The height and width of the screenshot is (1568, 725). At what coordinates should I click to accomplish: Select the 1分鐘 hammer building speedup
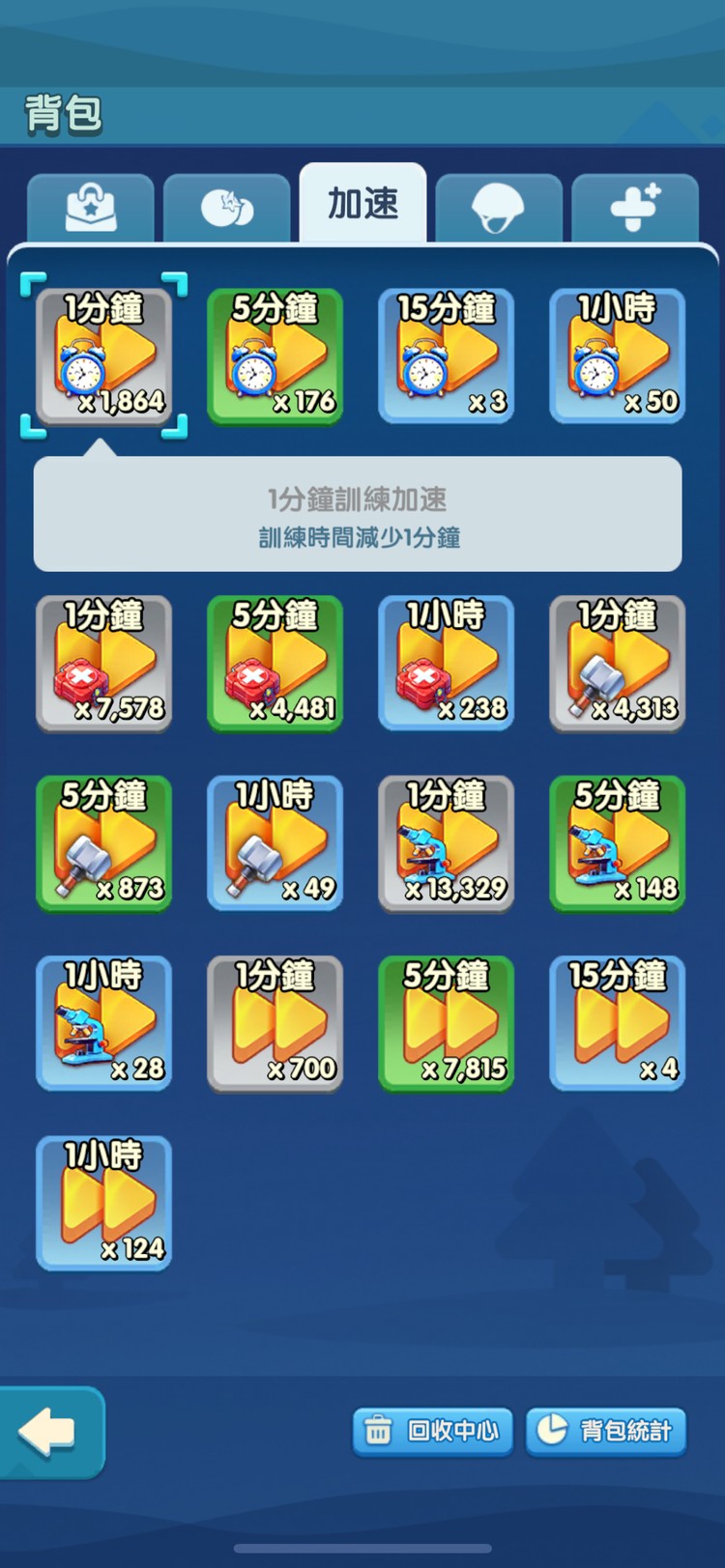pos(617,664)
